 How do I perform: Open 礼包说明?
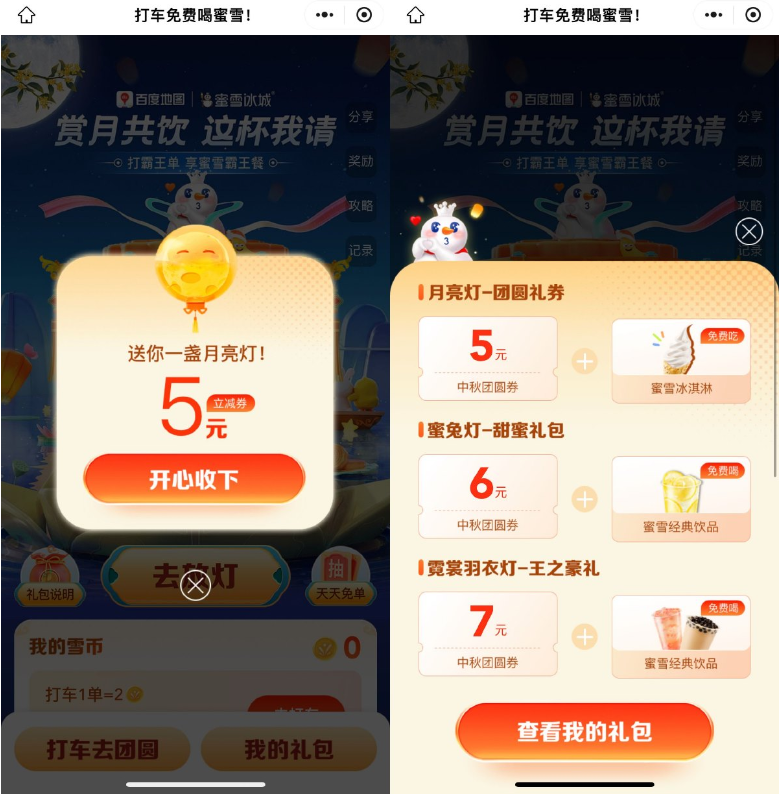(x=49, y=580)
